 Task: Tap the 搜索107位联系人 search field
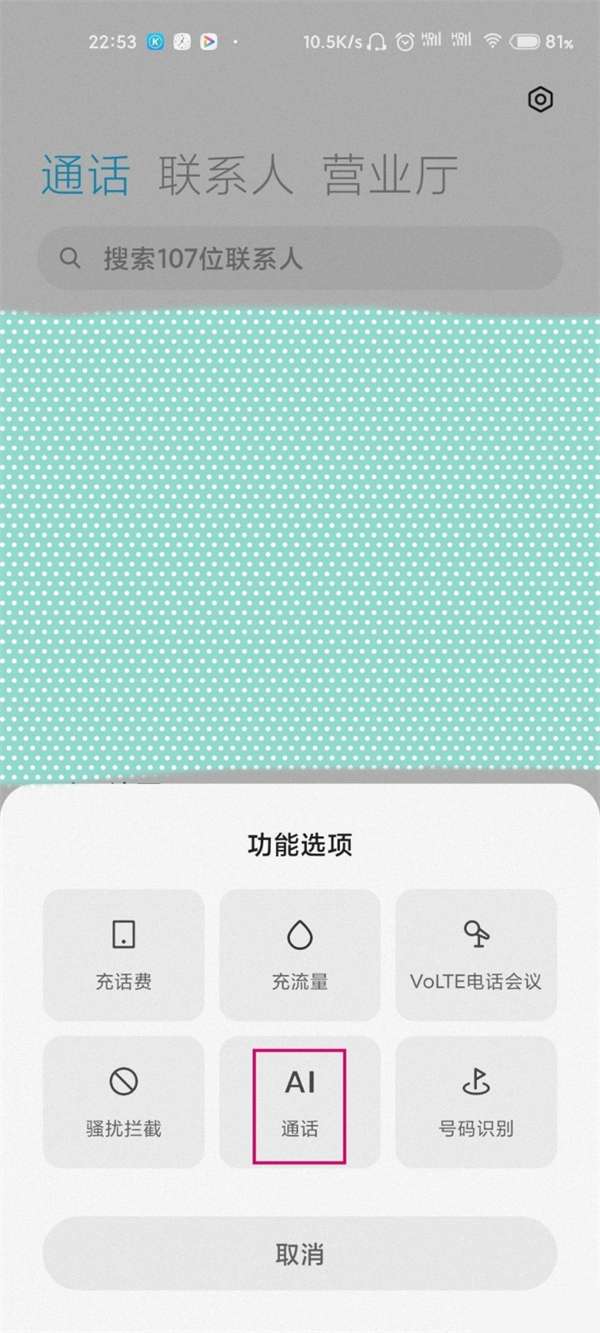click(x=299, y=259)
